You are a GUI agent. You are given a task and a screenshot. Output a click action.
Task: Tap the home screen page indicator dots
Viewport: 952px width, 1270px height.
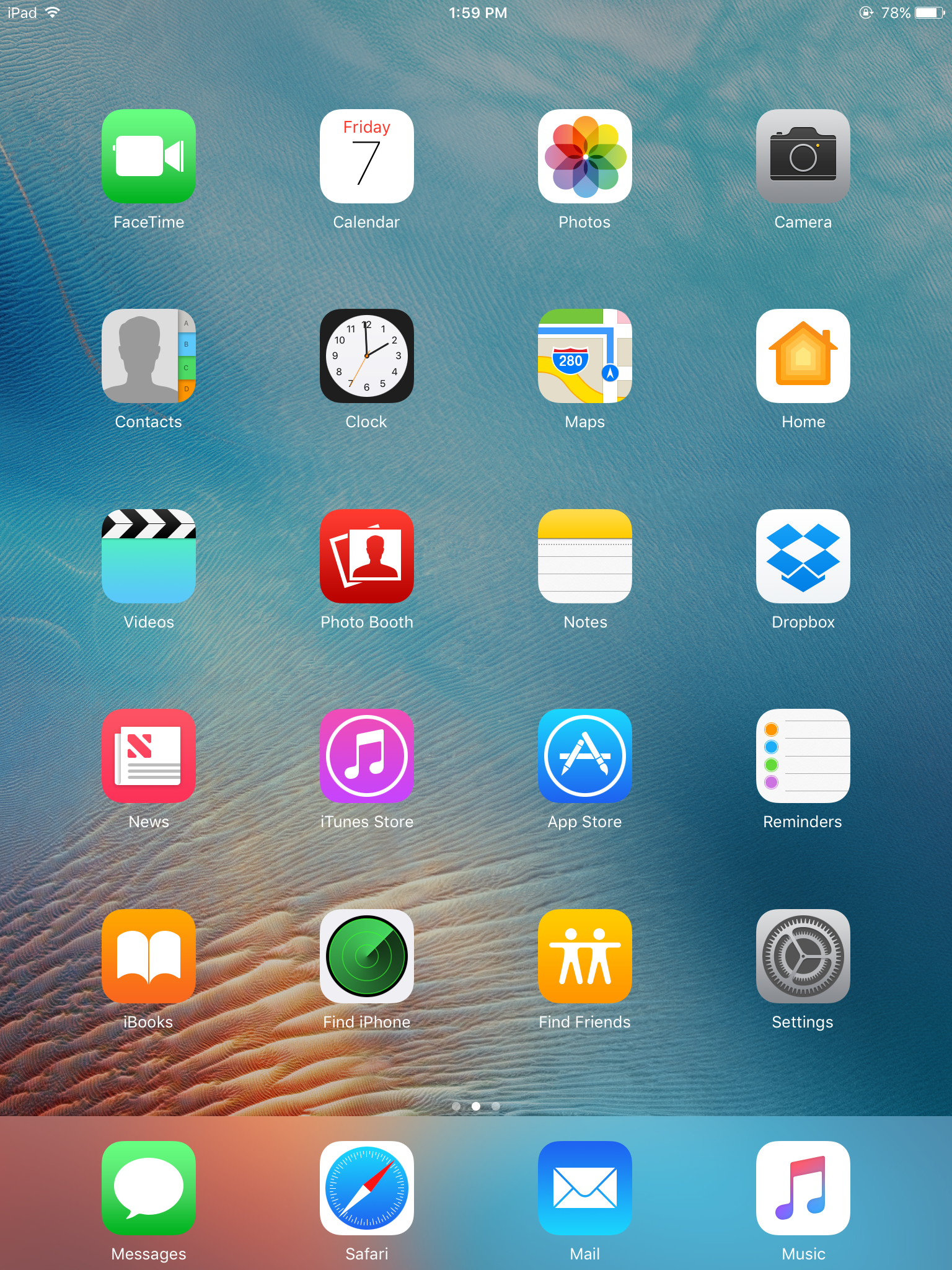pyautogui.click(x=476, y=1106)
